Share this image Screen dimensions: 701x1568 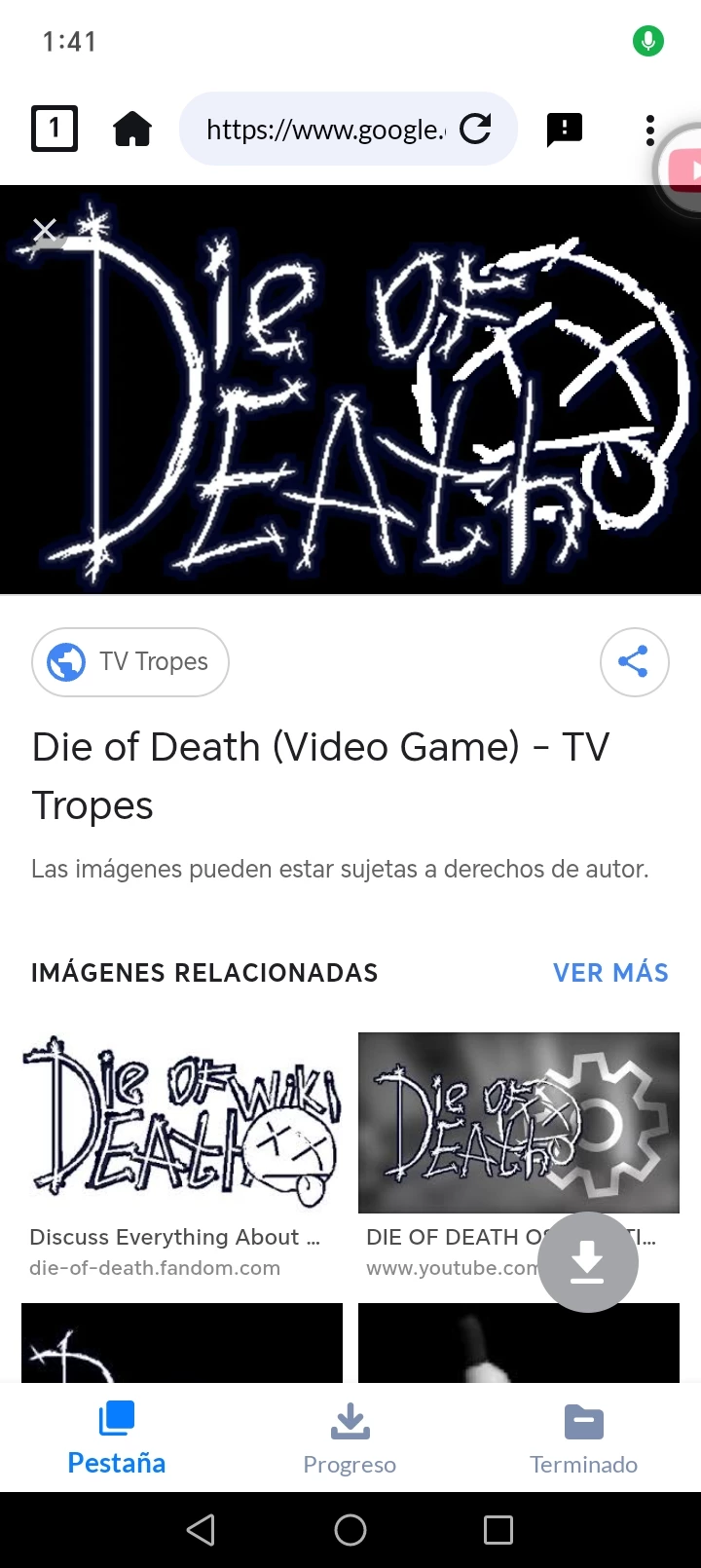coord(634,662)
